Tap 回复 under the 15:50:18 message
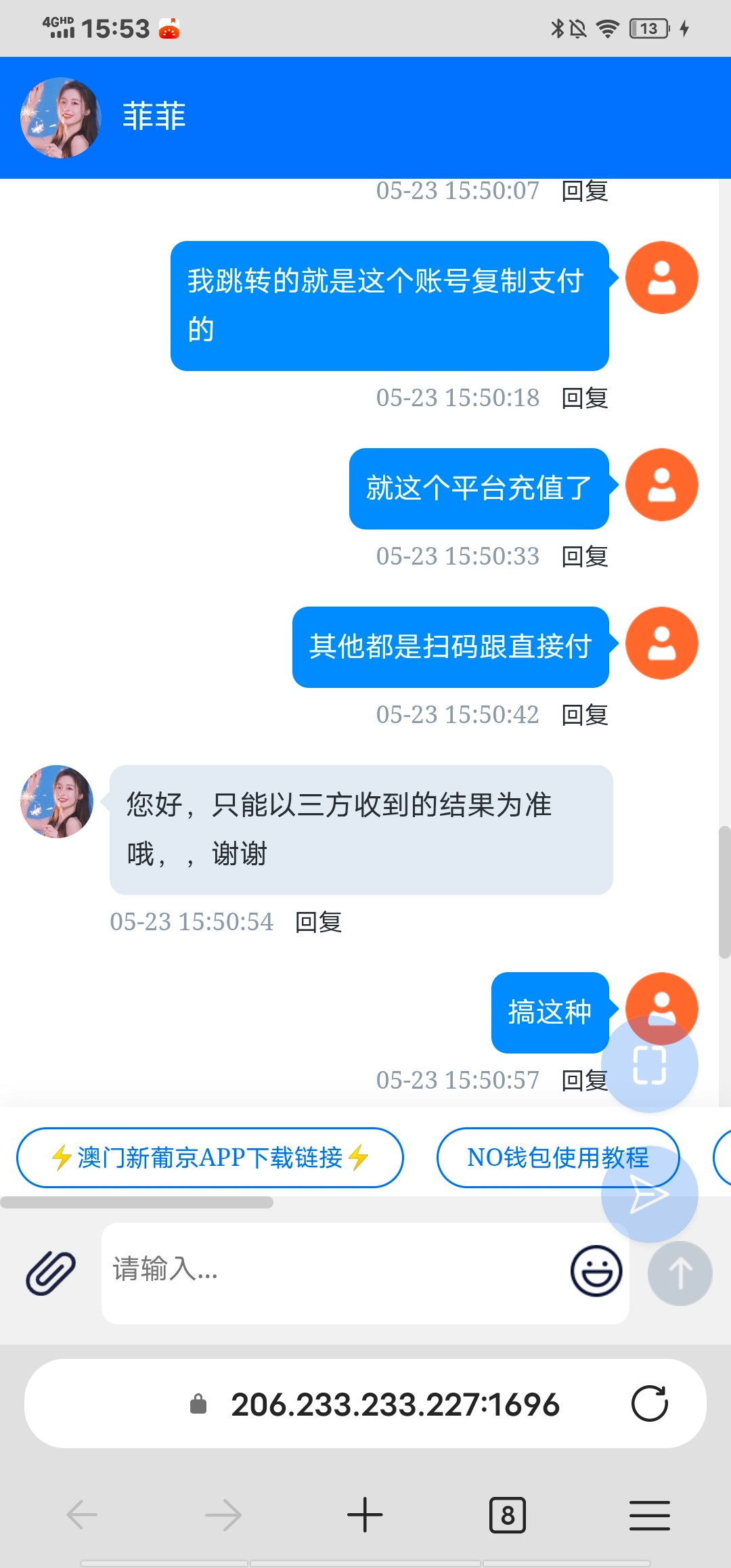The height and width of the screenshot is (1568, 731). pyautogui.click(x=584, y=398)
